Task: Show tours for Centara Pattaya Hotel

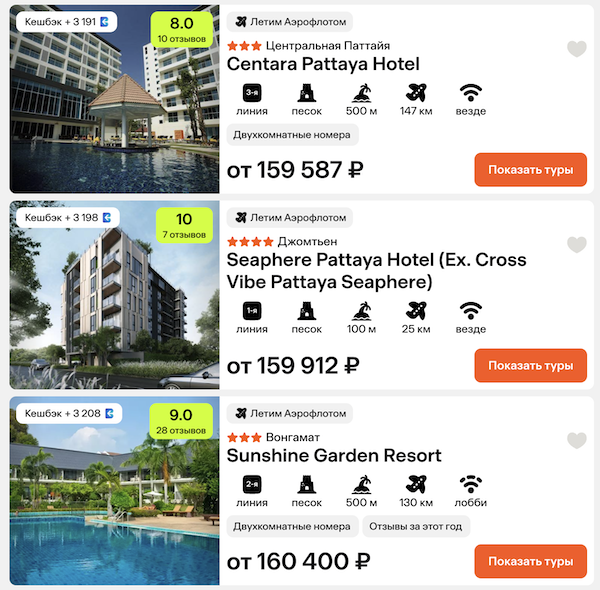Action: point(530,170)
